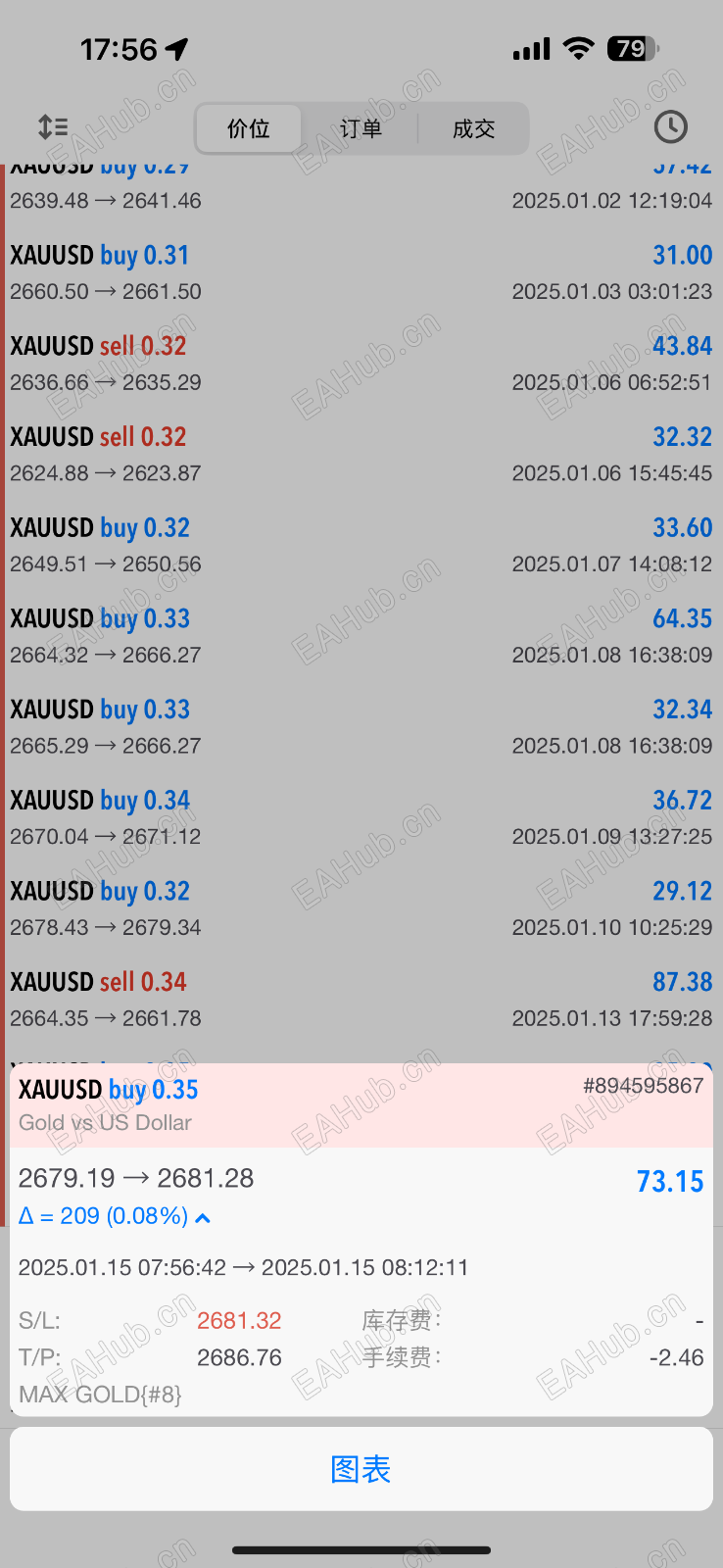Open XAUUSD sell 0.32 trade with profit 32.32

pyautogui.click(x=361, y=455)
